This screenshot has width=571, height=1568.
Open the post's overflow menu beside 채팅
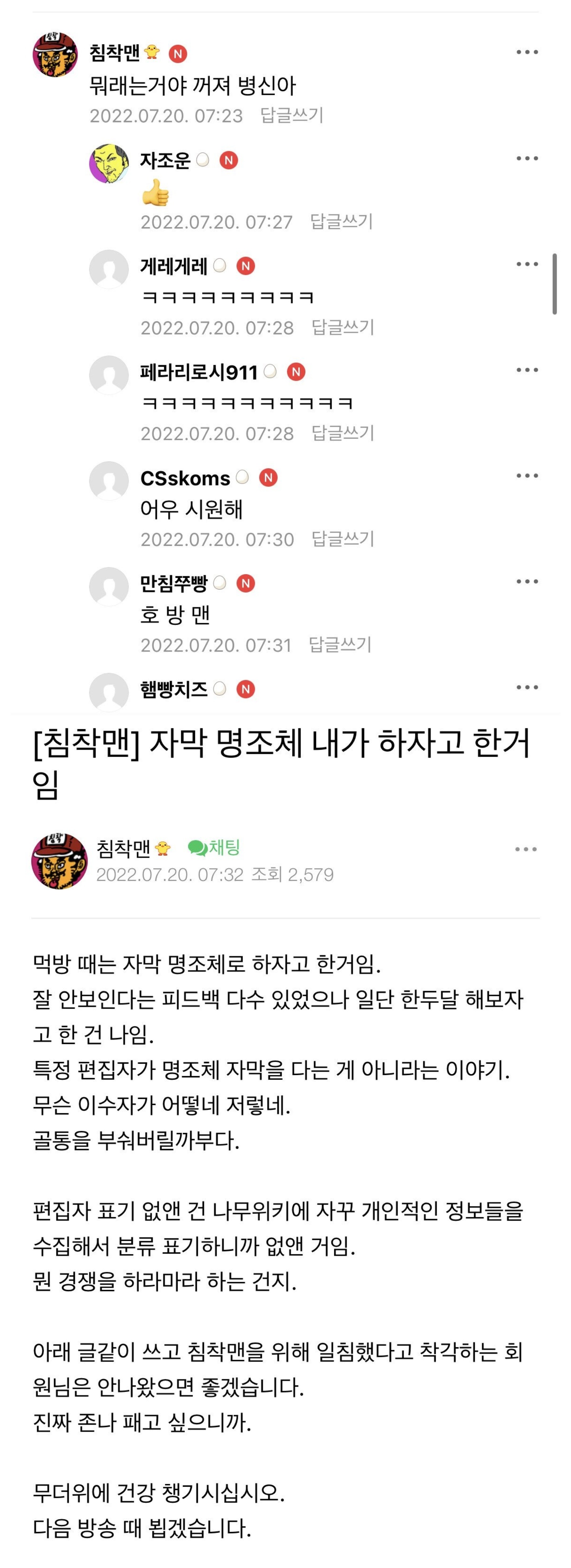click(525, 849)
